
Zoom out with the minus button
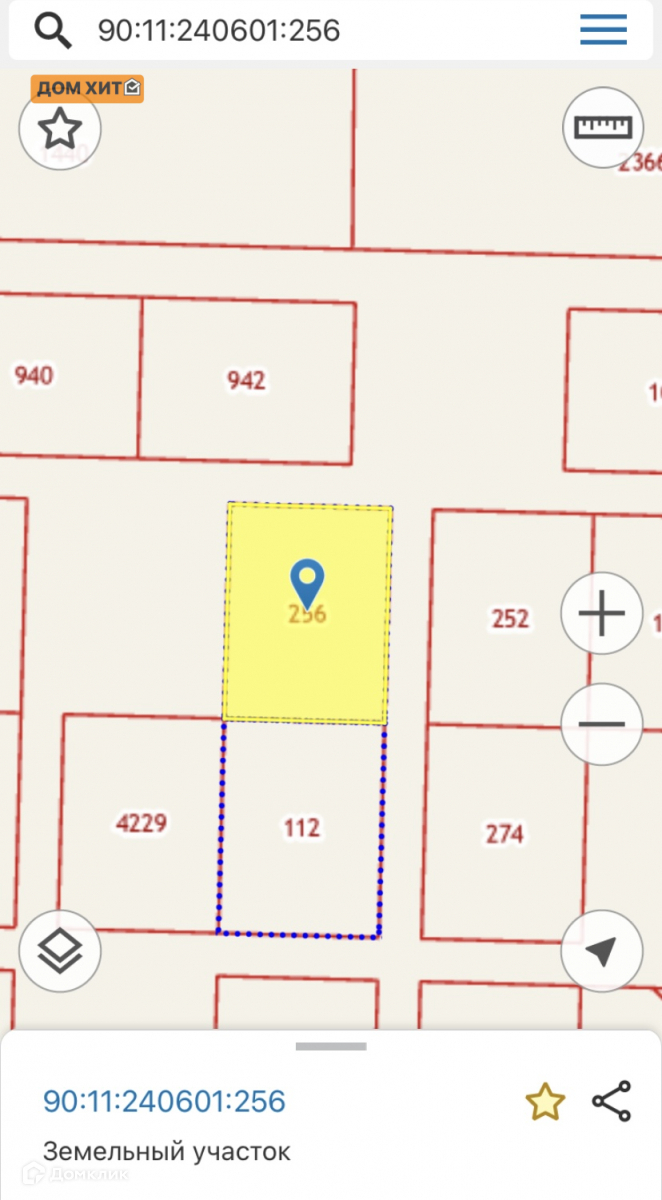[601, 724]
